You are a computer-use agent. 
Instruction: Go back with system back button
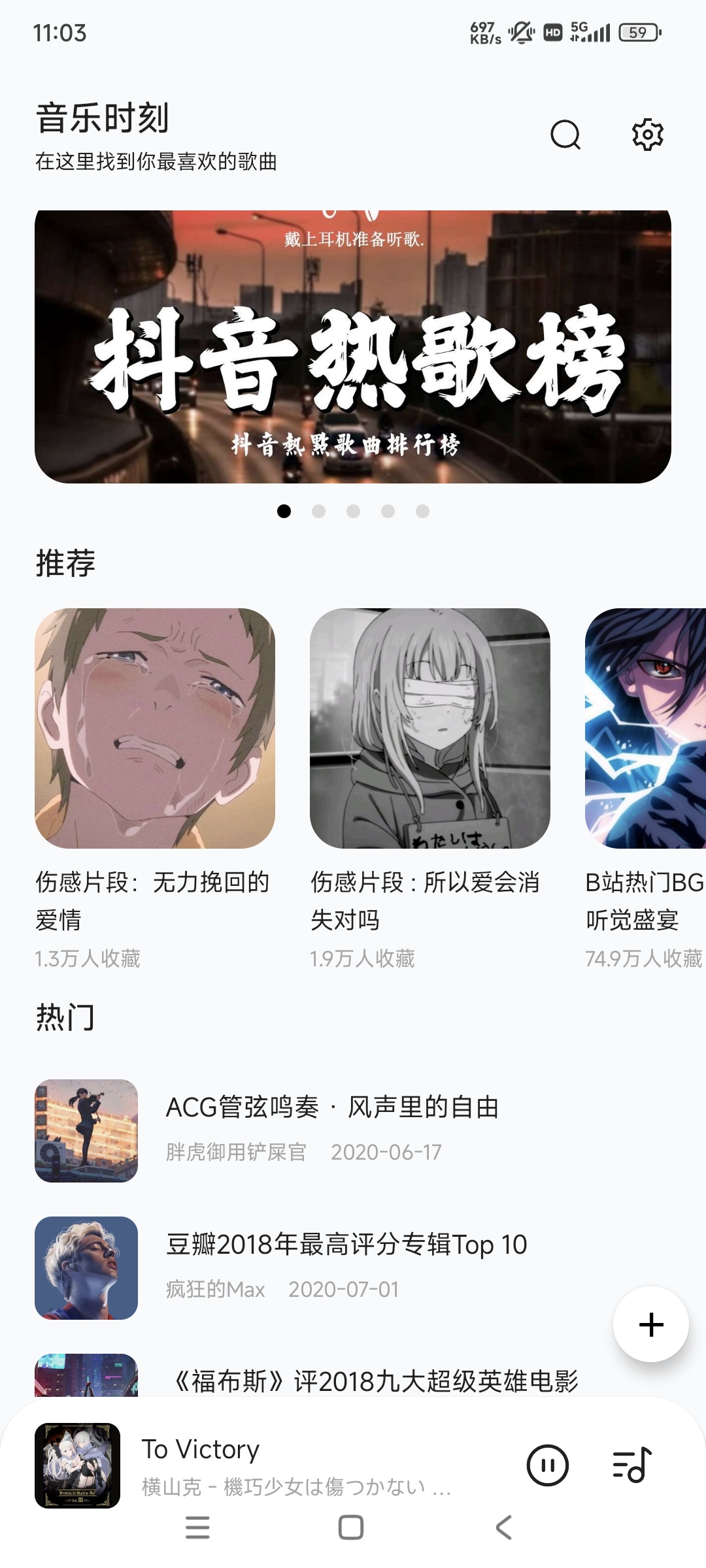pos(503,1527)
